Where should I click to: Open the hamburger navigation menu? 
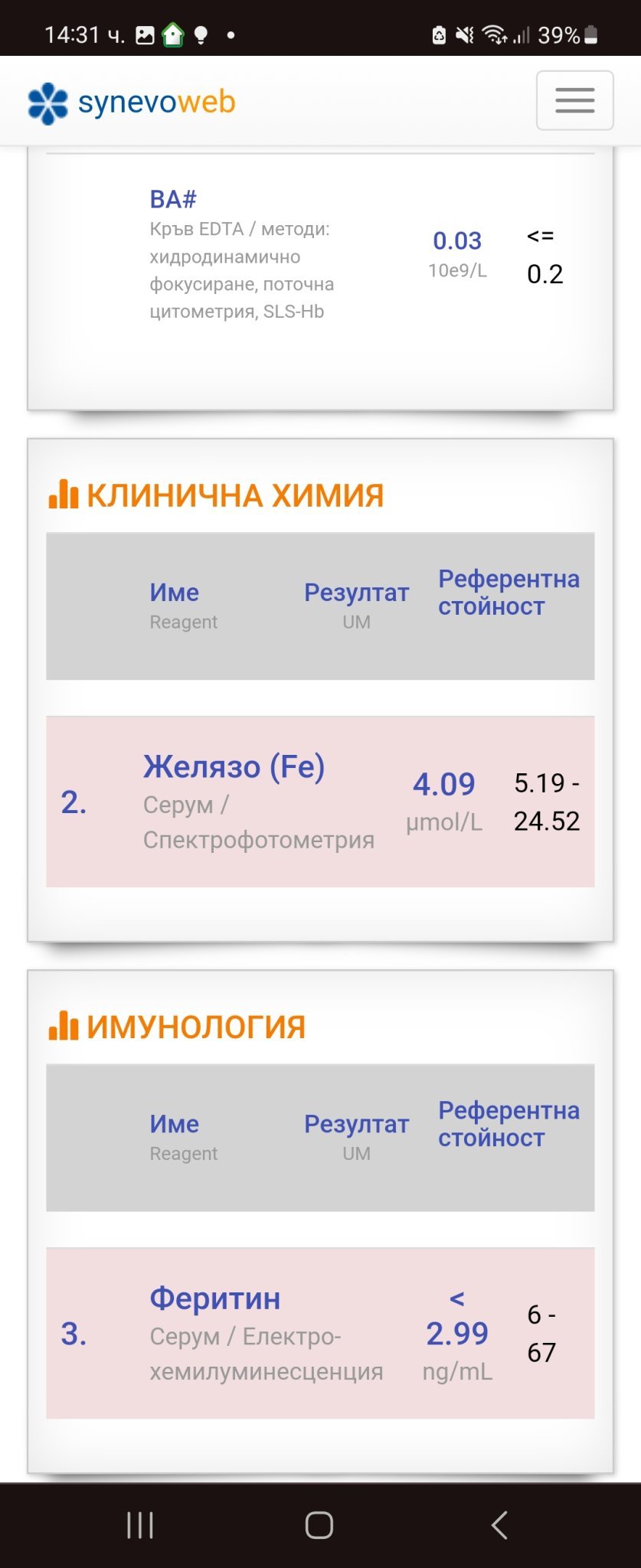(574, 100)
